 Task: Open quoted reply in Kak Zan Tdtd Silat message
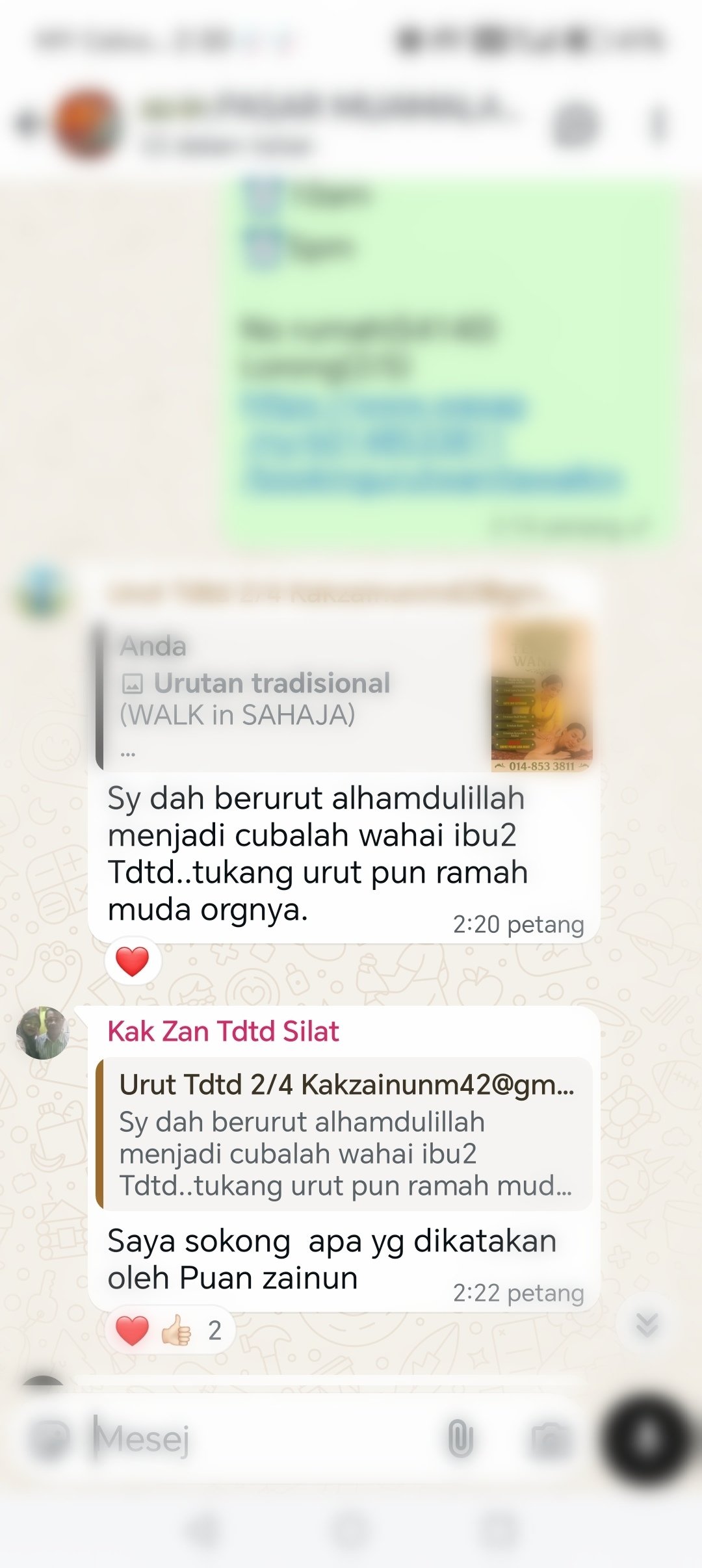344,1134
